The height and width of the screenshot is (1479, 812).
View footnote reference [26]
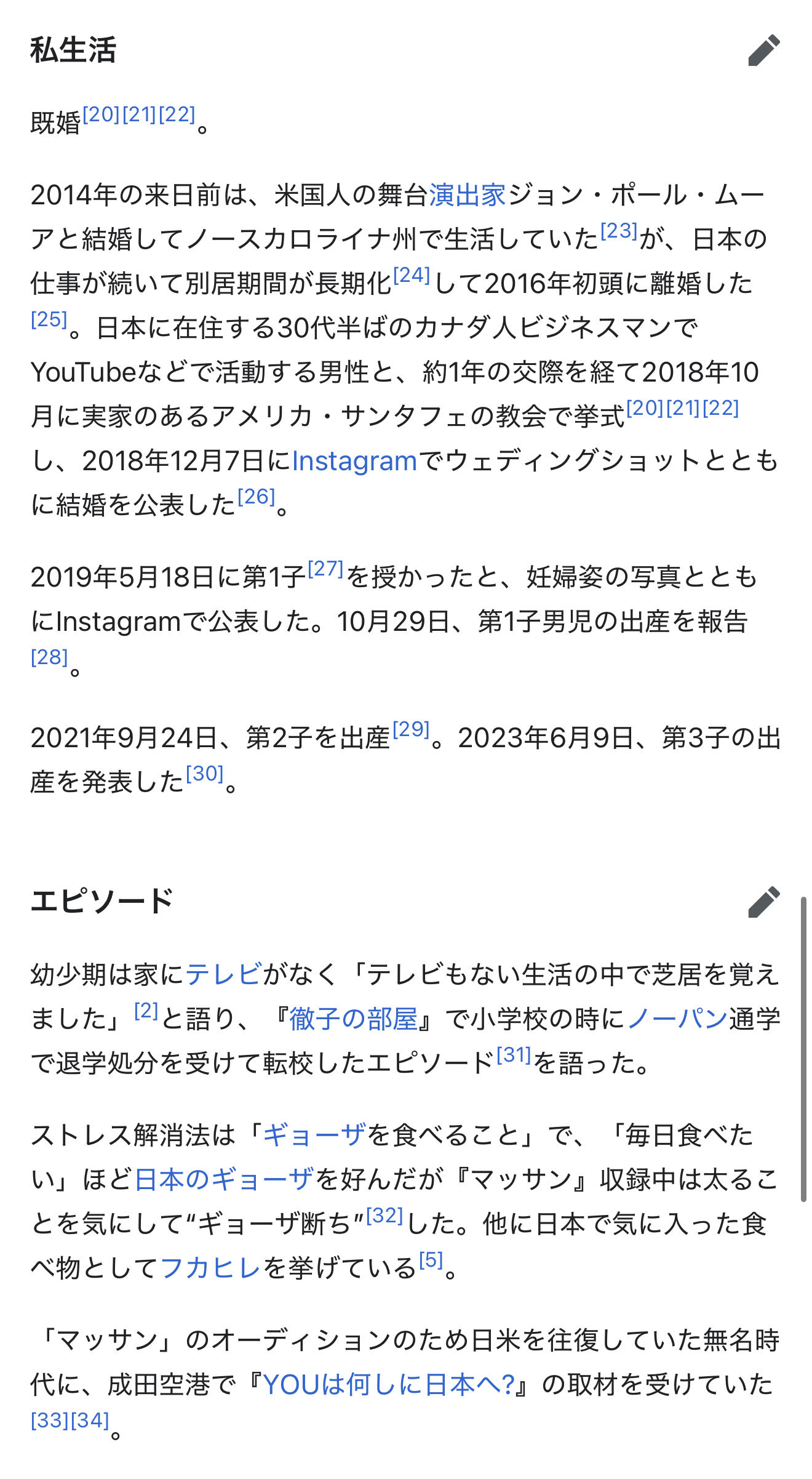tap(256, 497)
